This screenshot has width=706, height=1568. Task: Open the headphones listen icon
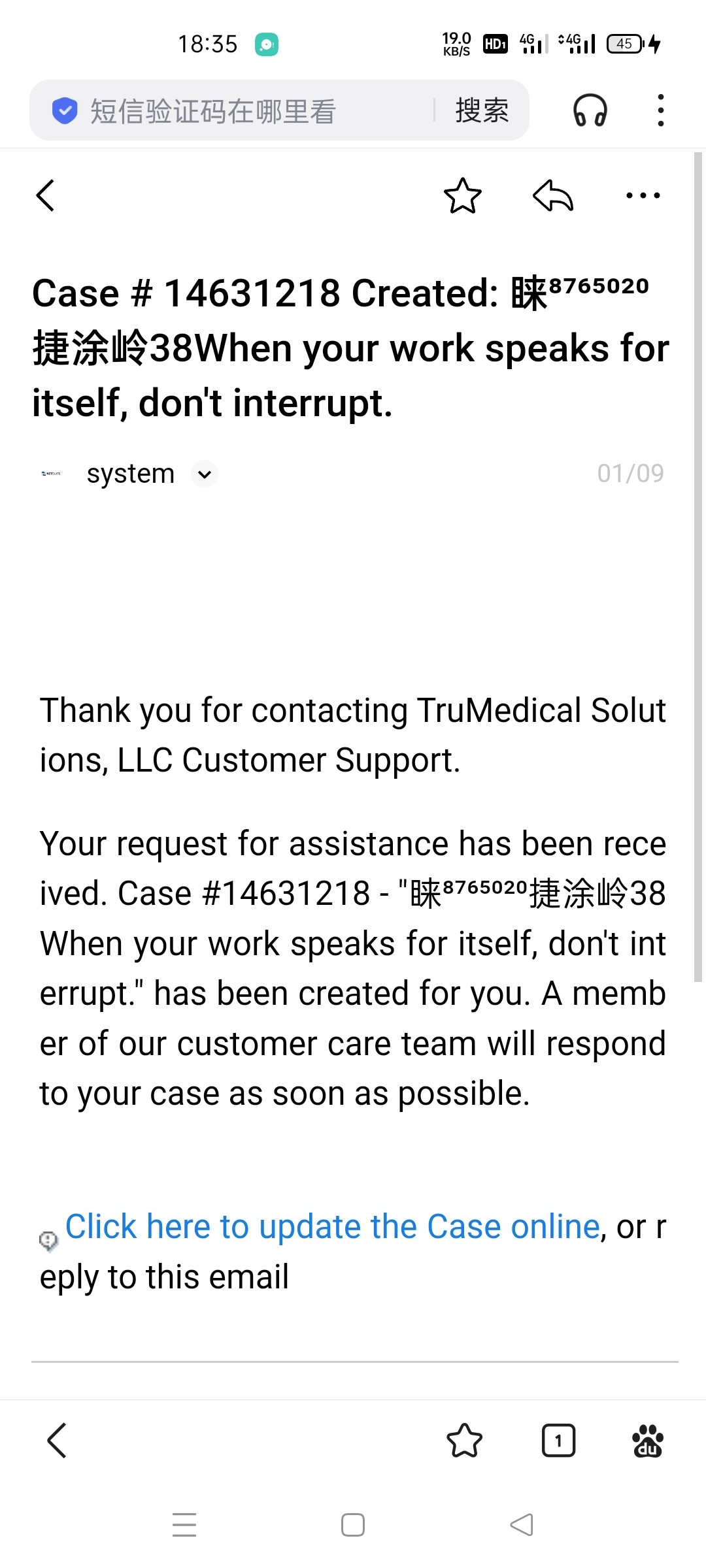point(590,110)
